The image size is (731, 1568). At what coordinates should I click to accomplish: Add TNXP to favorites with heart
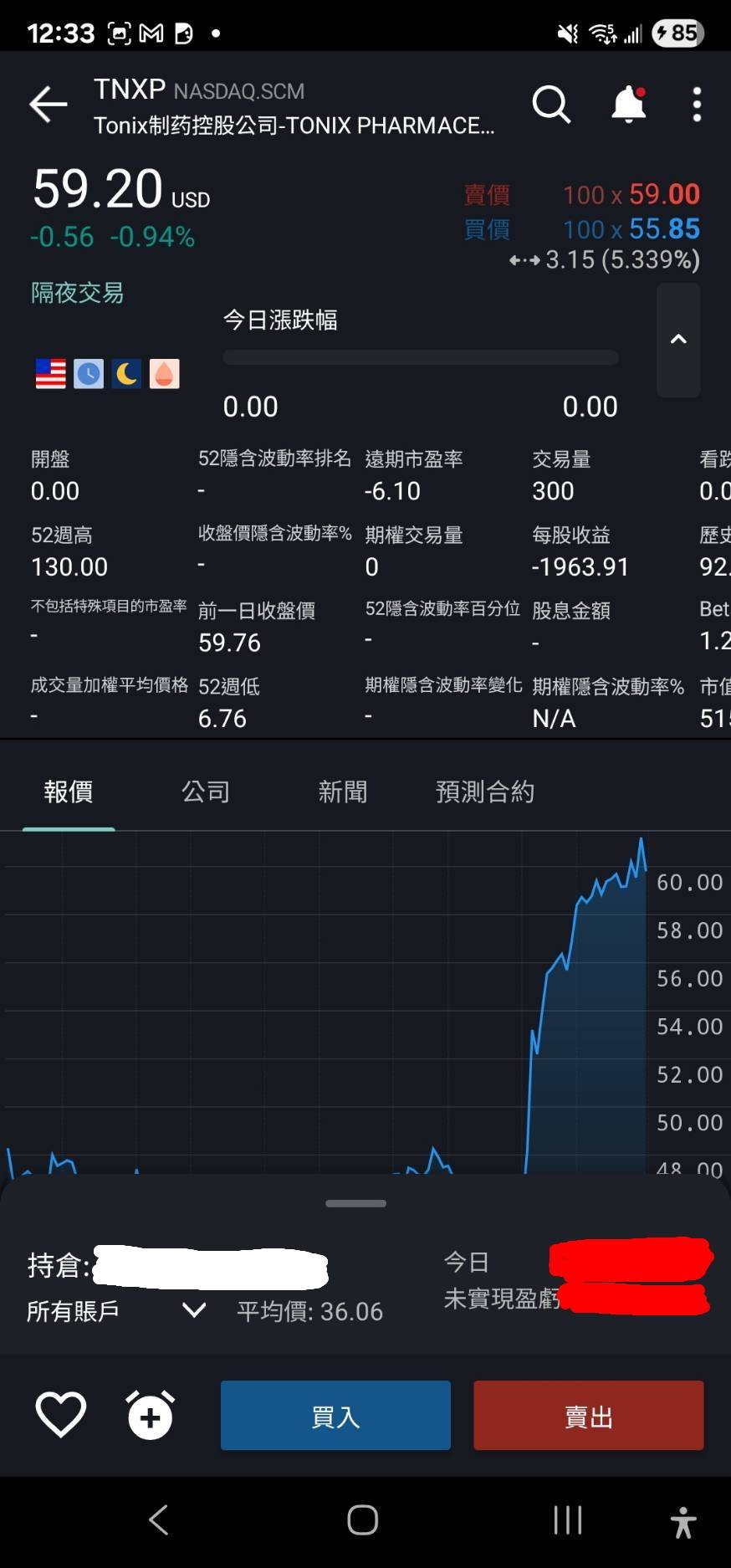[x=61, y=1415]
